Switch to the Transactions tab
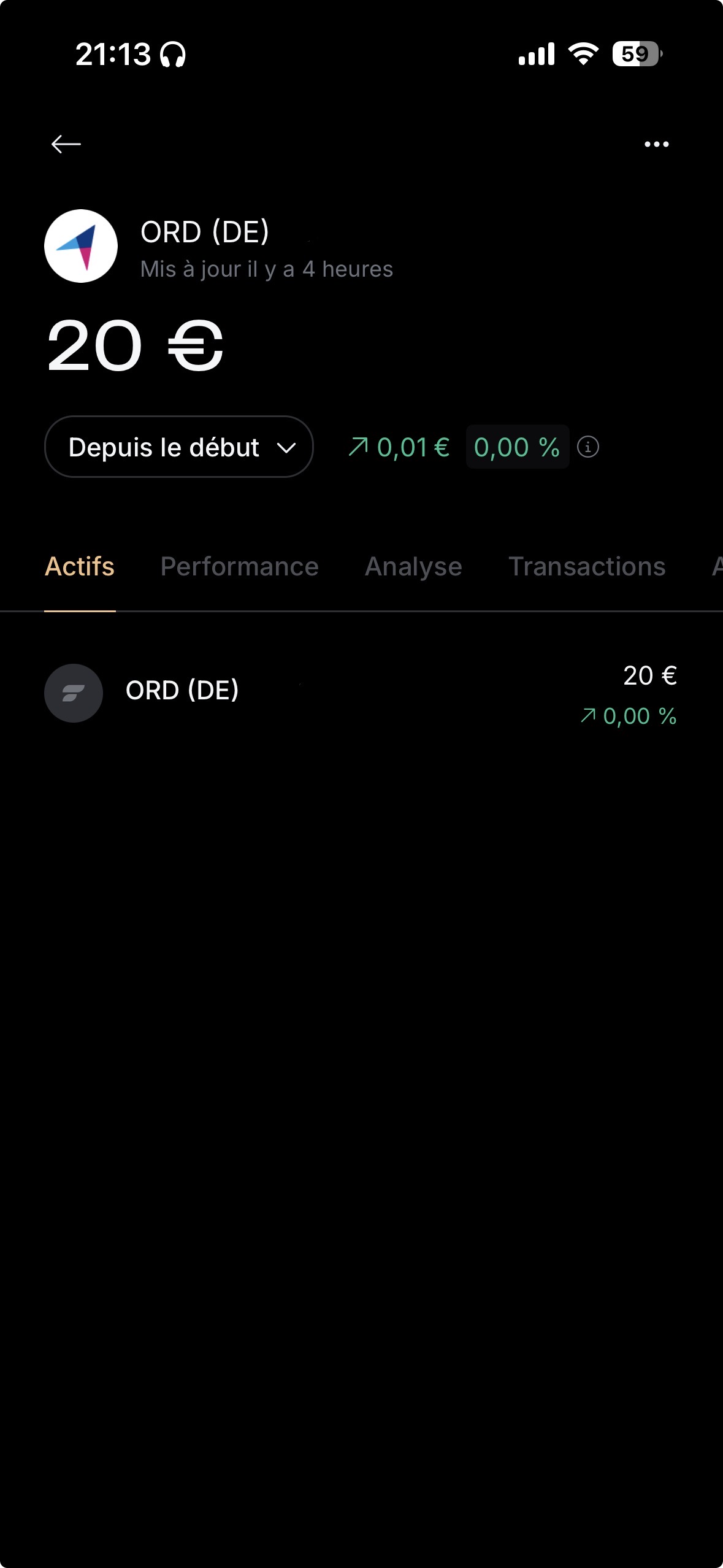Screen dimensions: 723x1568 click(587, 567)
